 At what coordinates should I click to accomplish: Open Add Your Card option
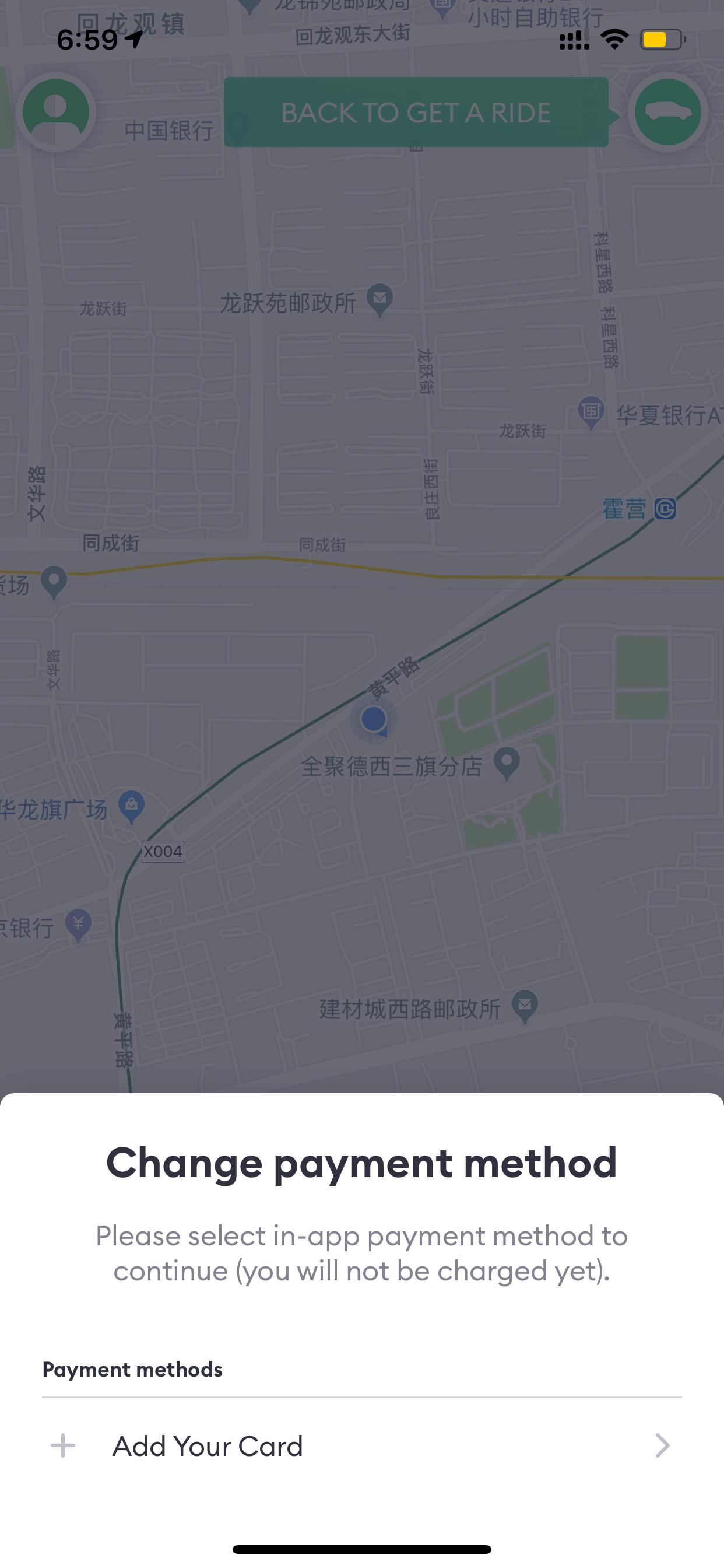362,1445
